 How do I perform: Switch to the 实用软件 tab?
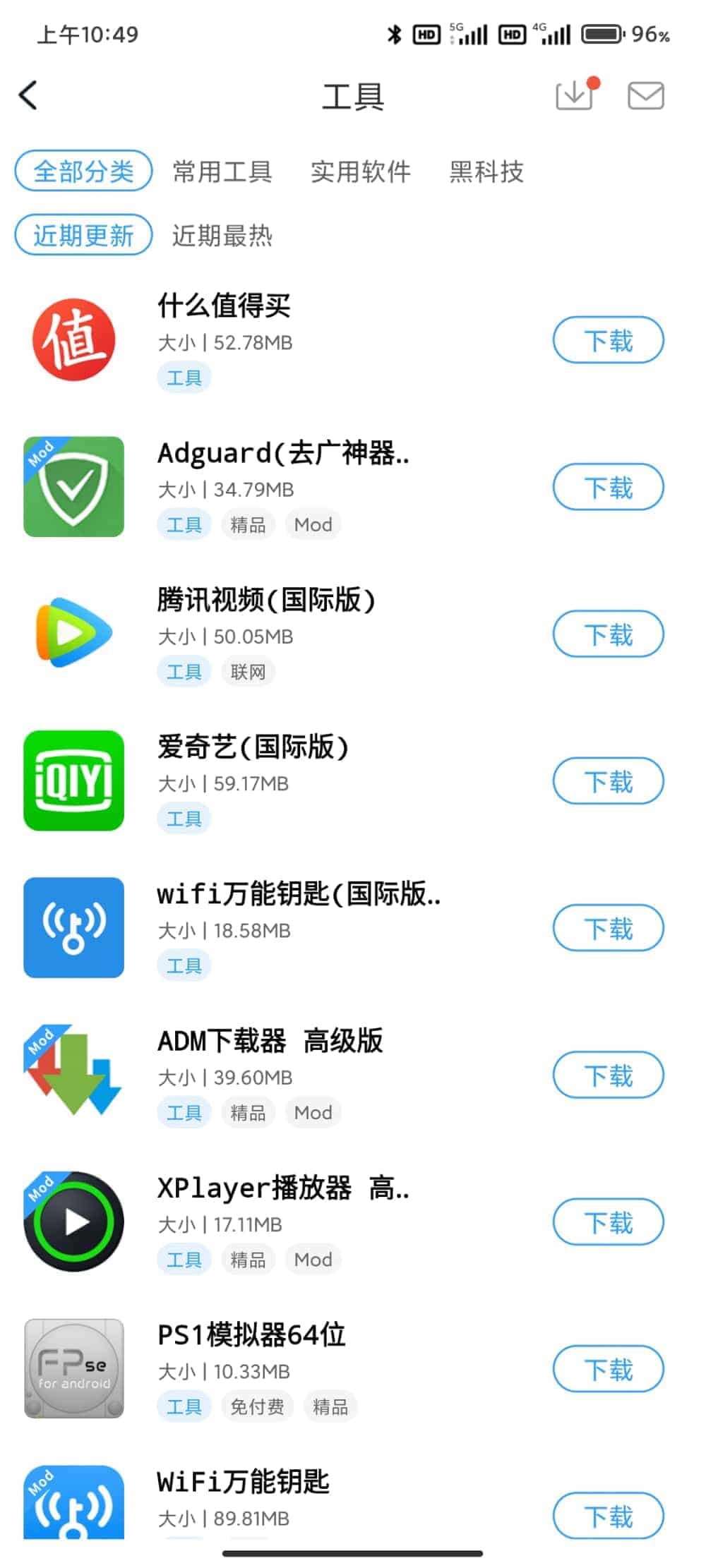click(x=360, y=171)
